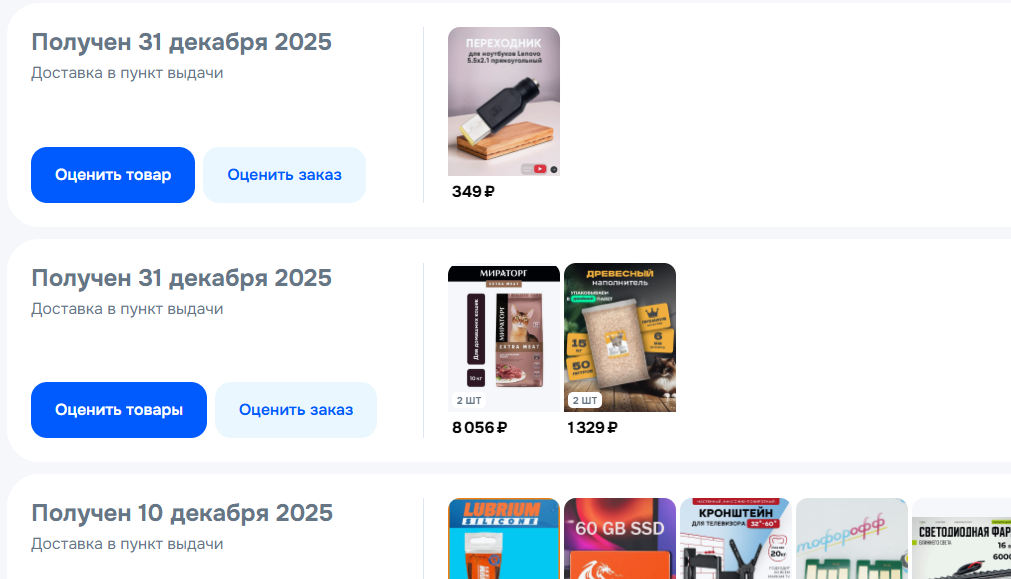Tap «Оценить товар» for the Lenovo adapter order
Screen dimensions: 1011x579
pyautogui.click(x=113, y=175)
